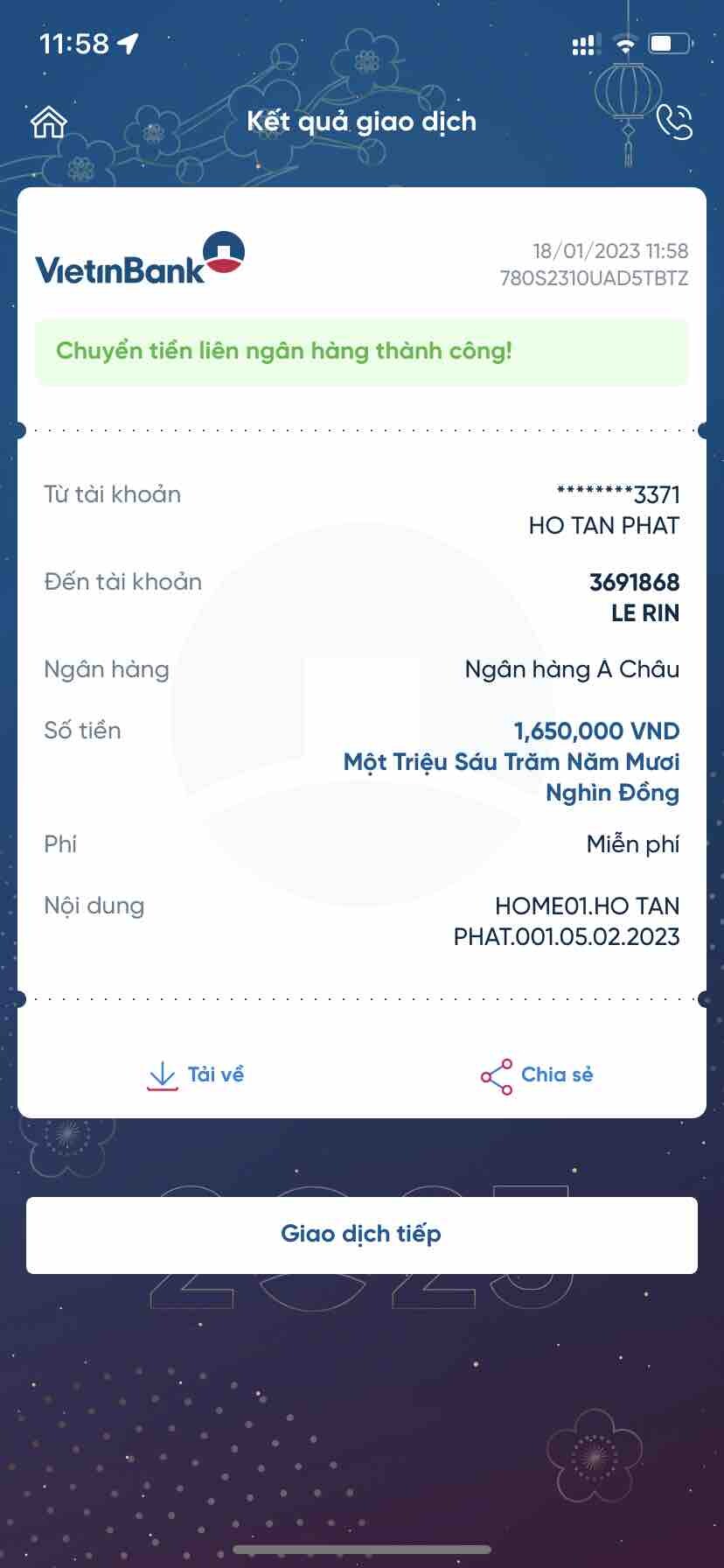Image resolution: width=724 pixels, height=1568 pixels.
Task: Download the receipt with Tải về
Action: 197,1075
